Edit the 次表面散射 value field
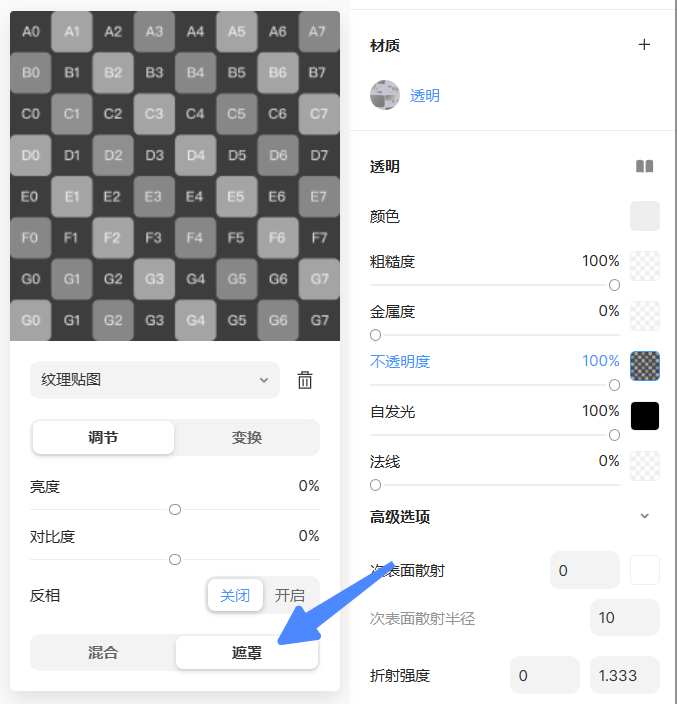The width and height of the screenshot is (677, 704). (584, 570)
